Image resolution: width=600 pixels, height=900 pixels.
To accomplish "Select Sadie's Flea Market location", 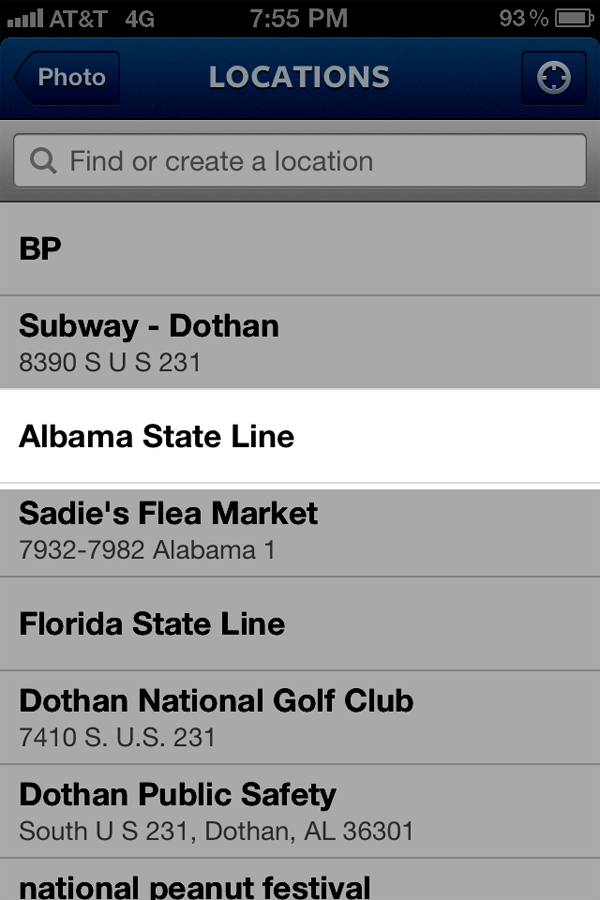I will (x=300, y=530).
